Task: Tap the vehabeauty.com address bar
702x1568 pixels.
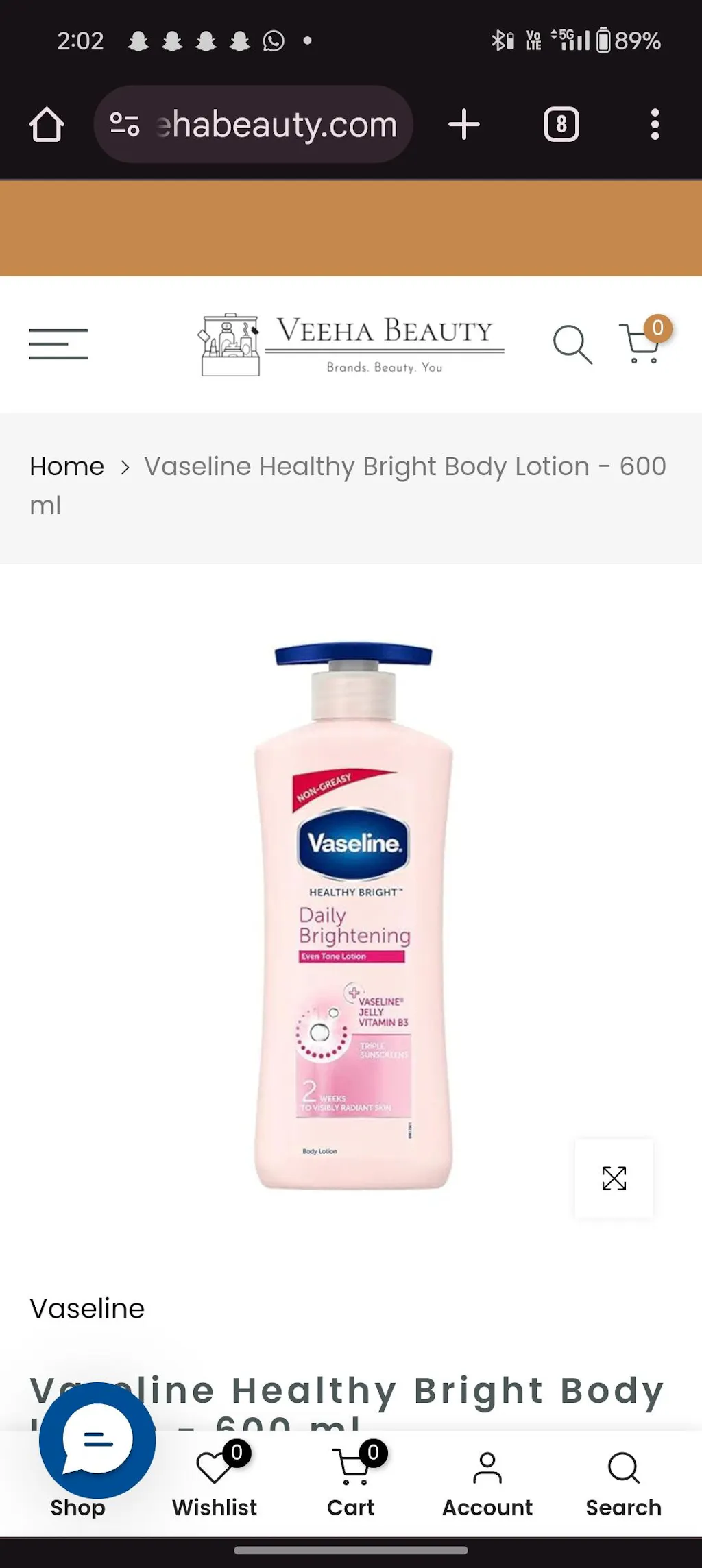Action: [274, 125]
